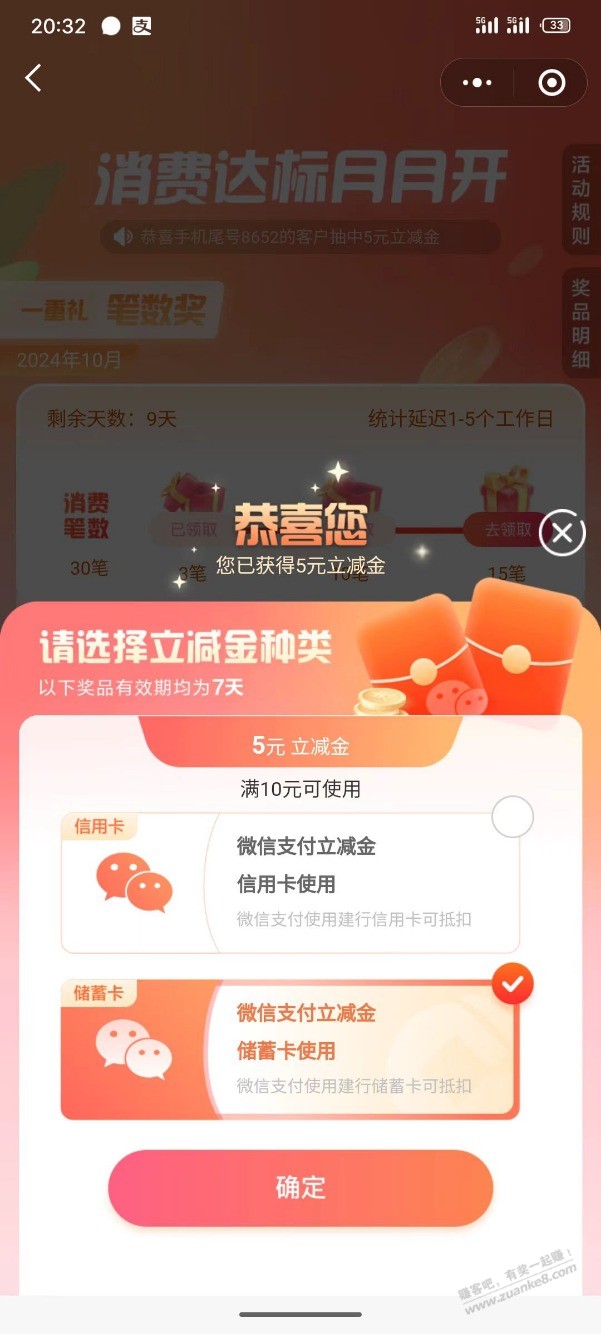Open 活动规则 side tab
Screen dimensions: 601x1334
tap(581, 199)
